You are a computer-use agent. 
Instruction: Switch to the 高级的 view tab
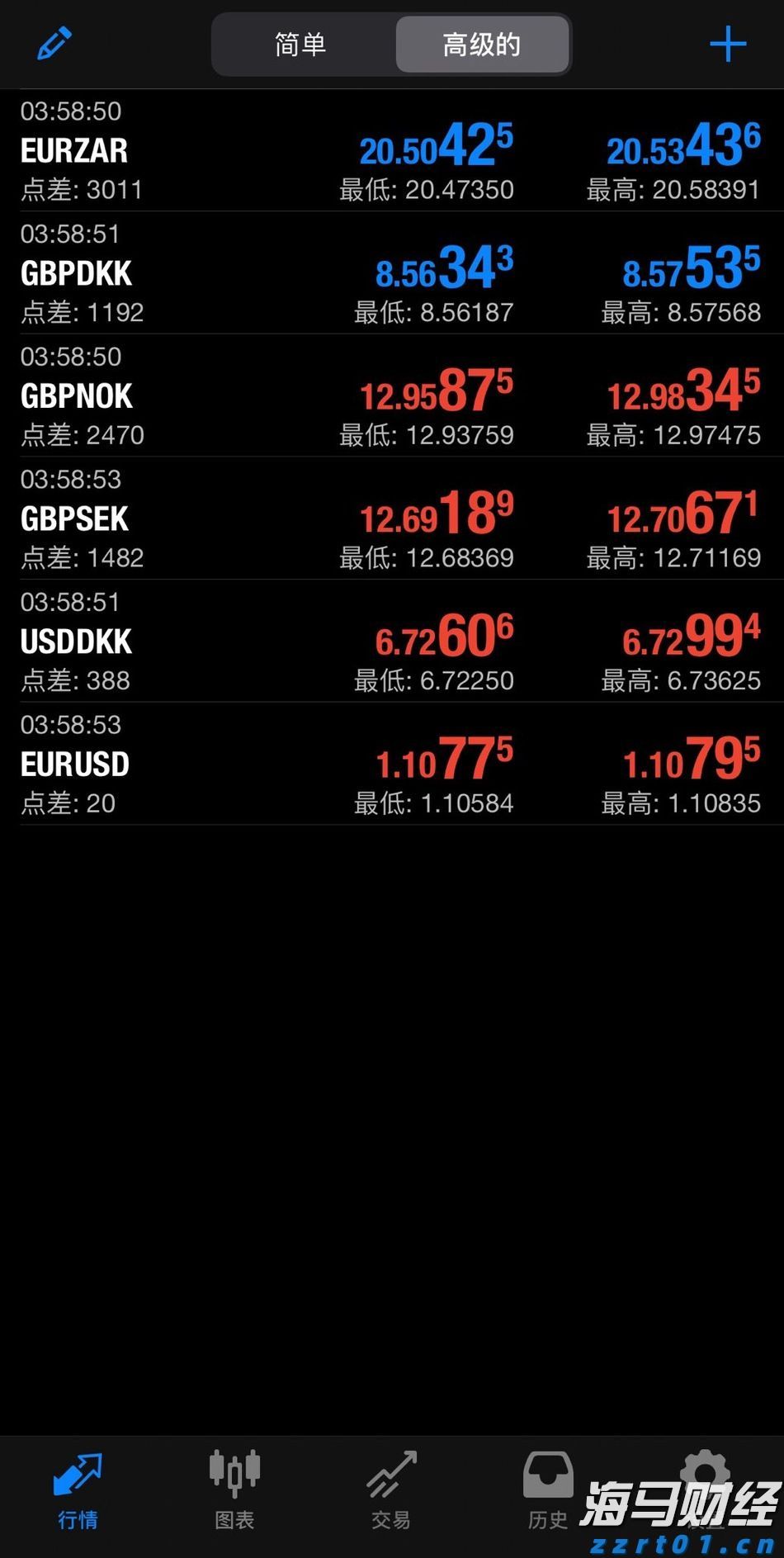click(482, 45)
